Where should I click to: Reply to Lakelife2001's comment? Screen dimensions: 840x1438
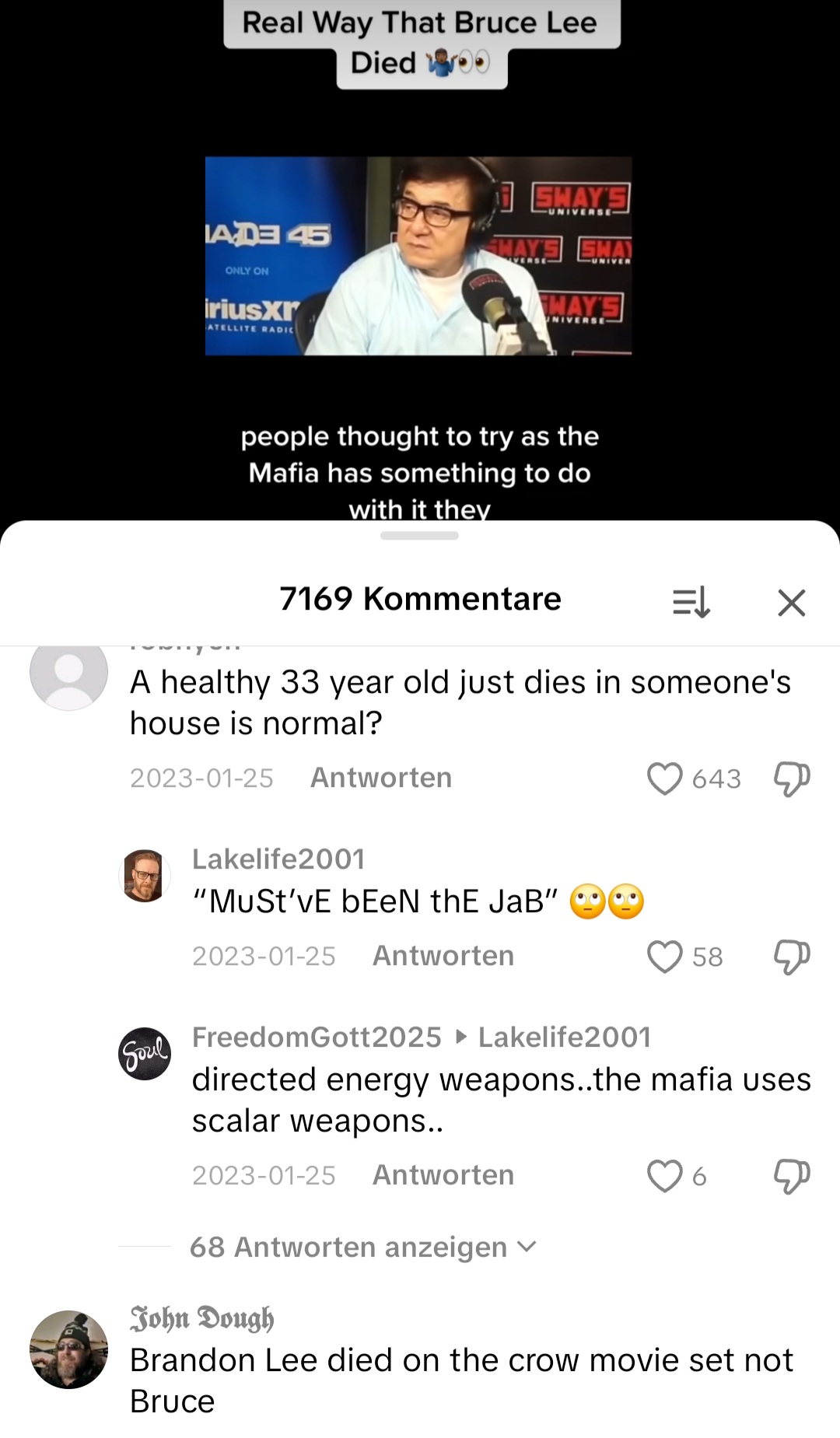pos(443,956)
